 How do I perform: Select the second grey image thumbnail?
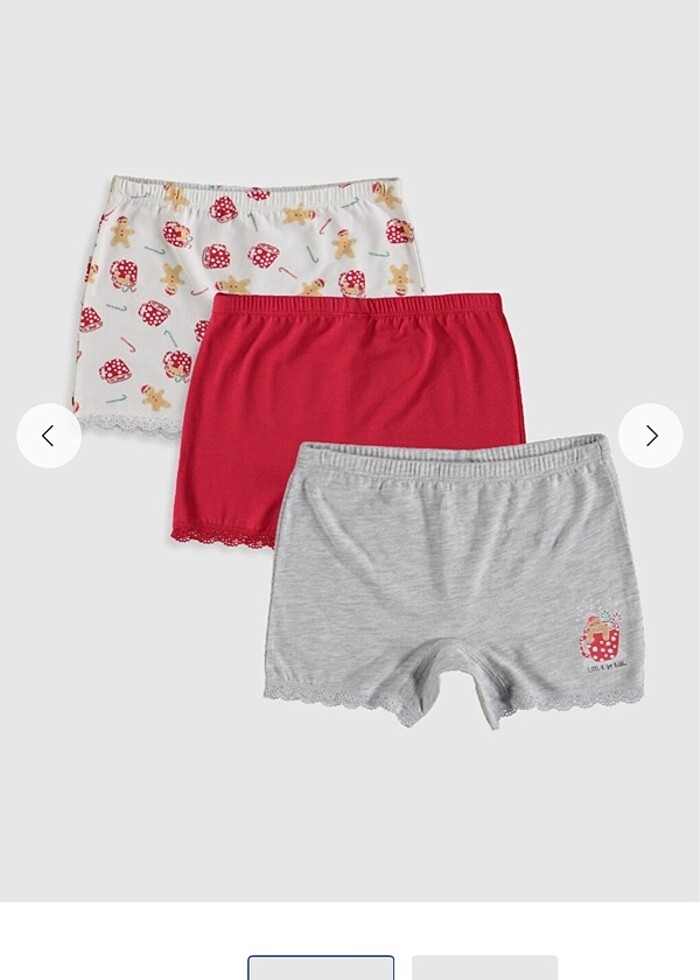(x=485, y=968)
